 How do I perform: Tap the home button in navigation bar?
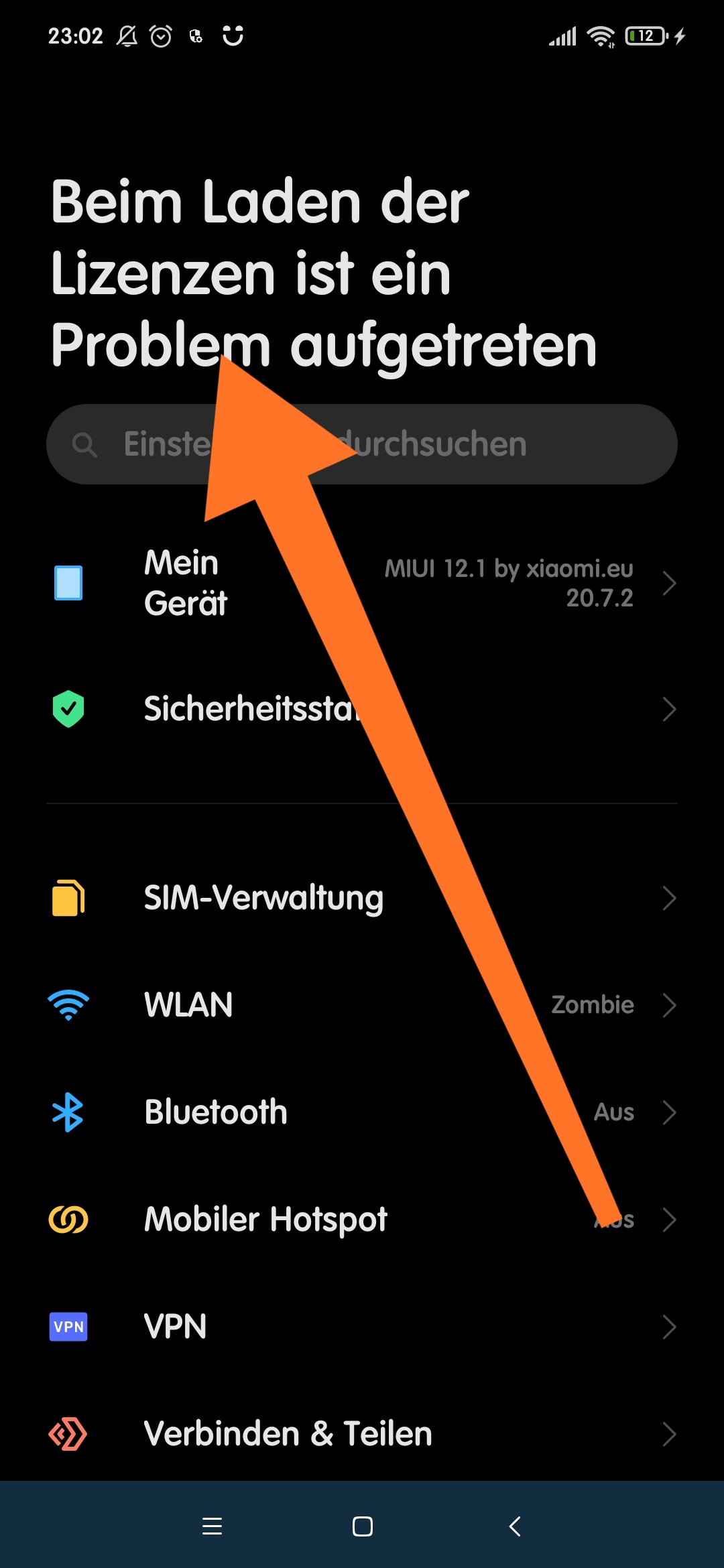pos(363,1526)
